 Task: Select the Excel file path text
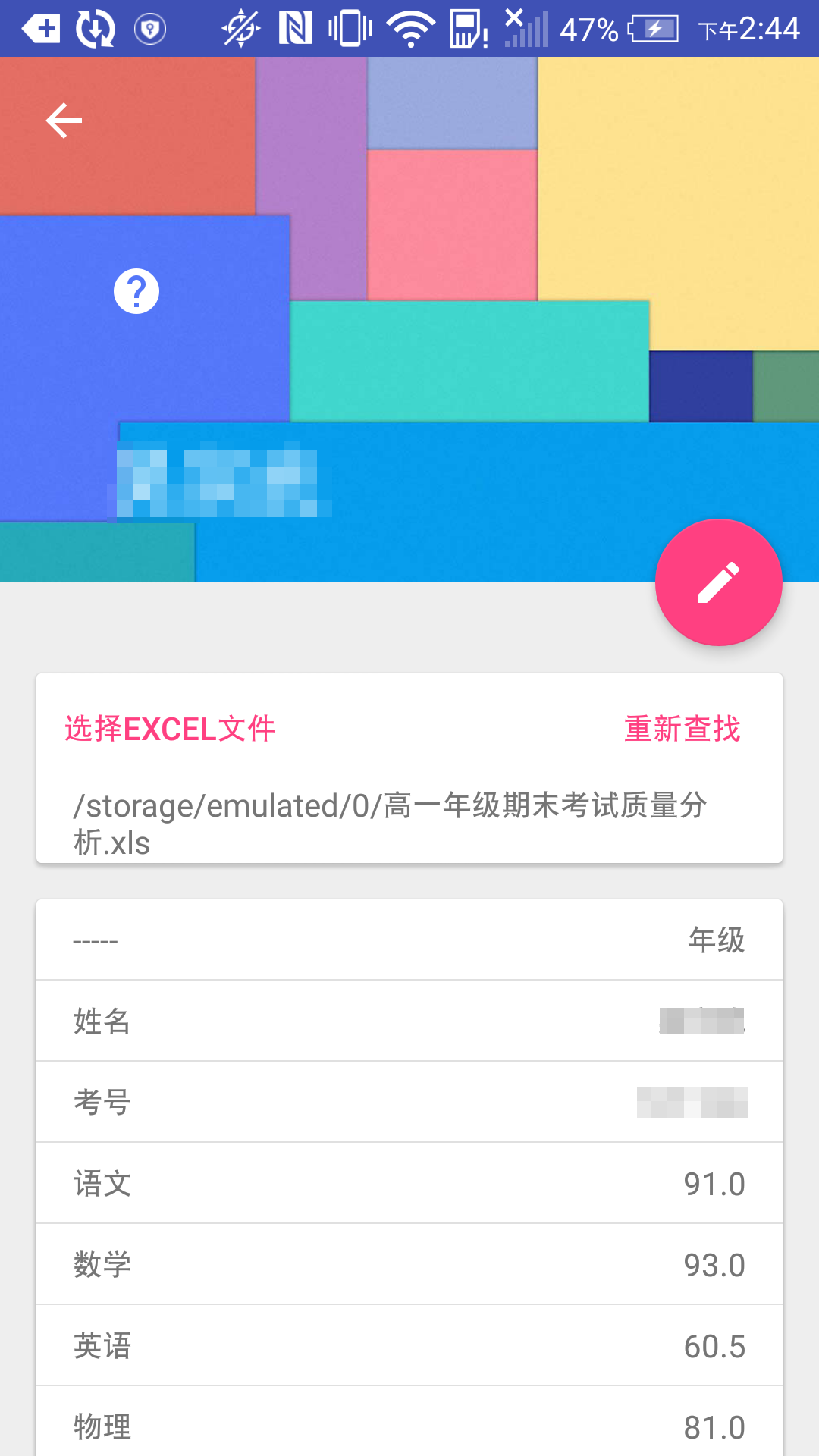pyautogui.click(x=391, y=823)
